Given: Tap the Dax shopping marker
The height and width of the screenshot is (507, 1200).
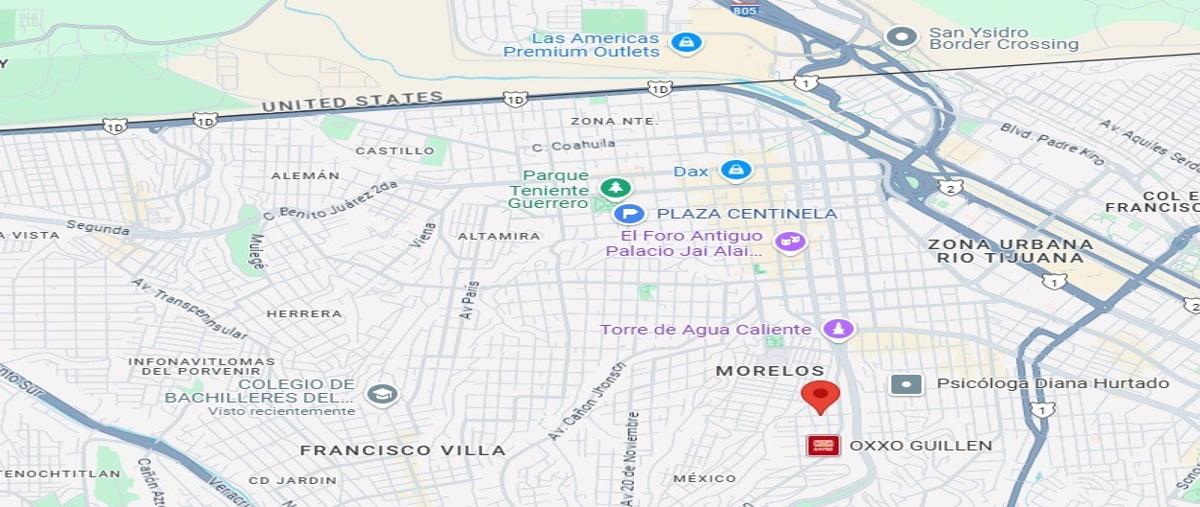Looking at the screenshot, I should point(736,171).
